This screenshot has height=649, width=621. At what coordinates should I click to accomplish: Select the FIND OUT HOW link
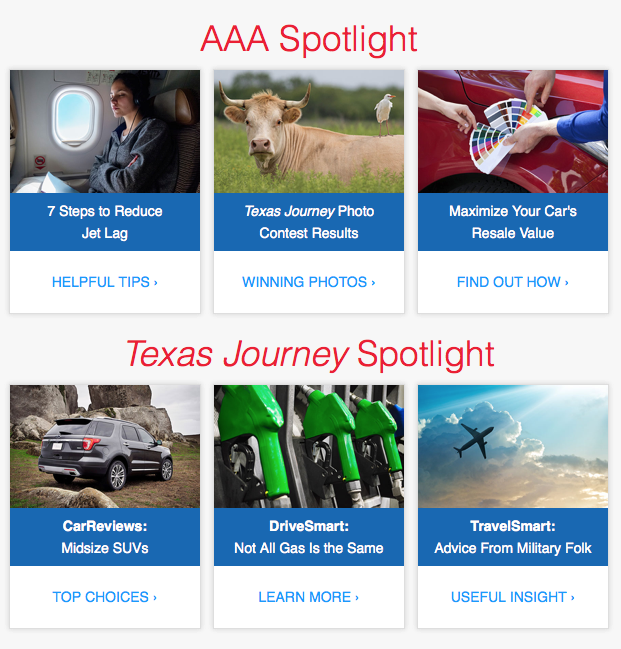pos(513,282)
